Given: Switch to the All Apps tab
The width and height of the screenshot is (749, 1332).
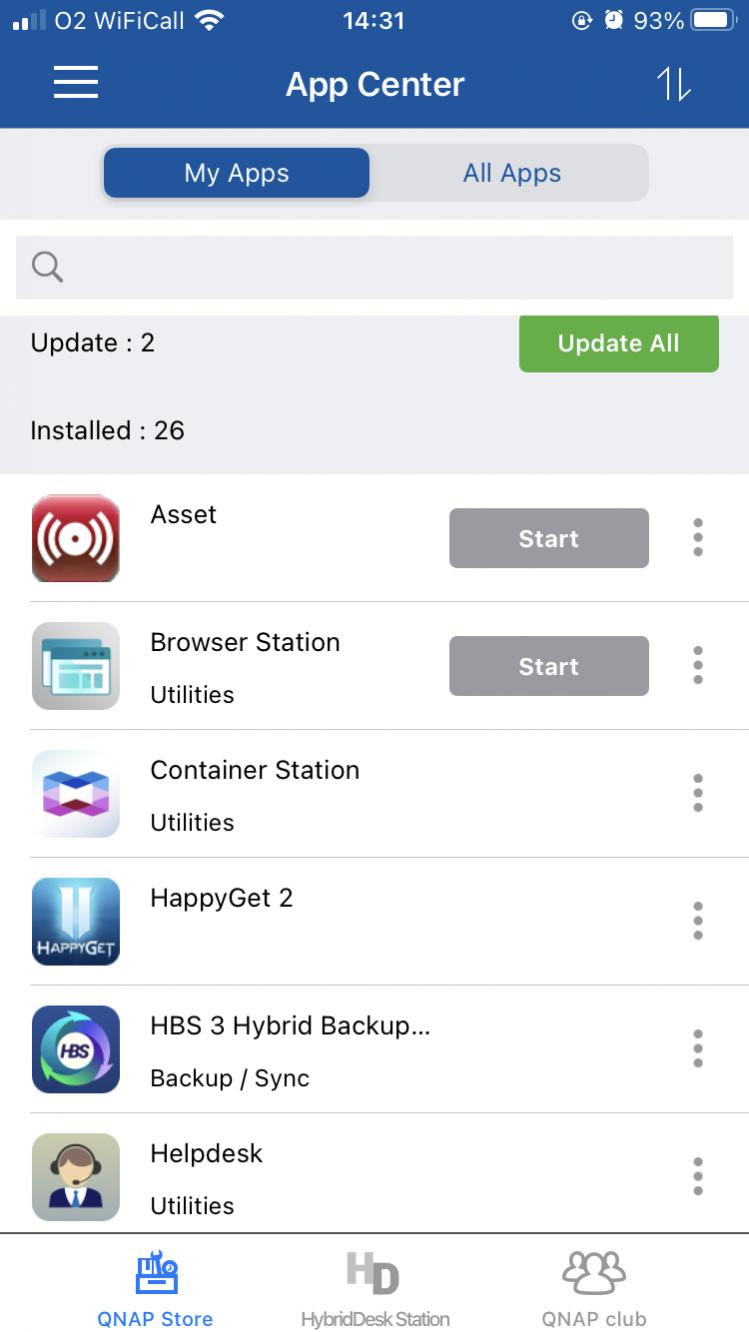Looking at the screenshot, I should [x=511, y=173].
